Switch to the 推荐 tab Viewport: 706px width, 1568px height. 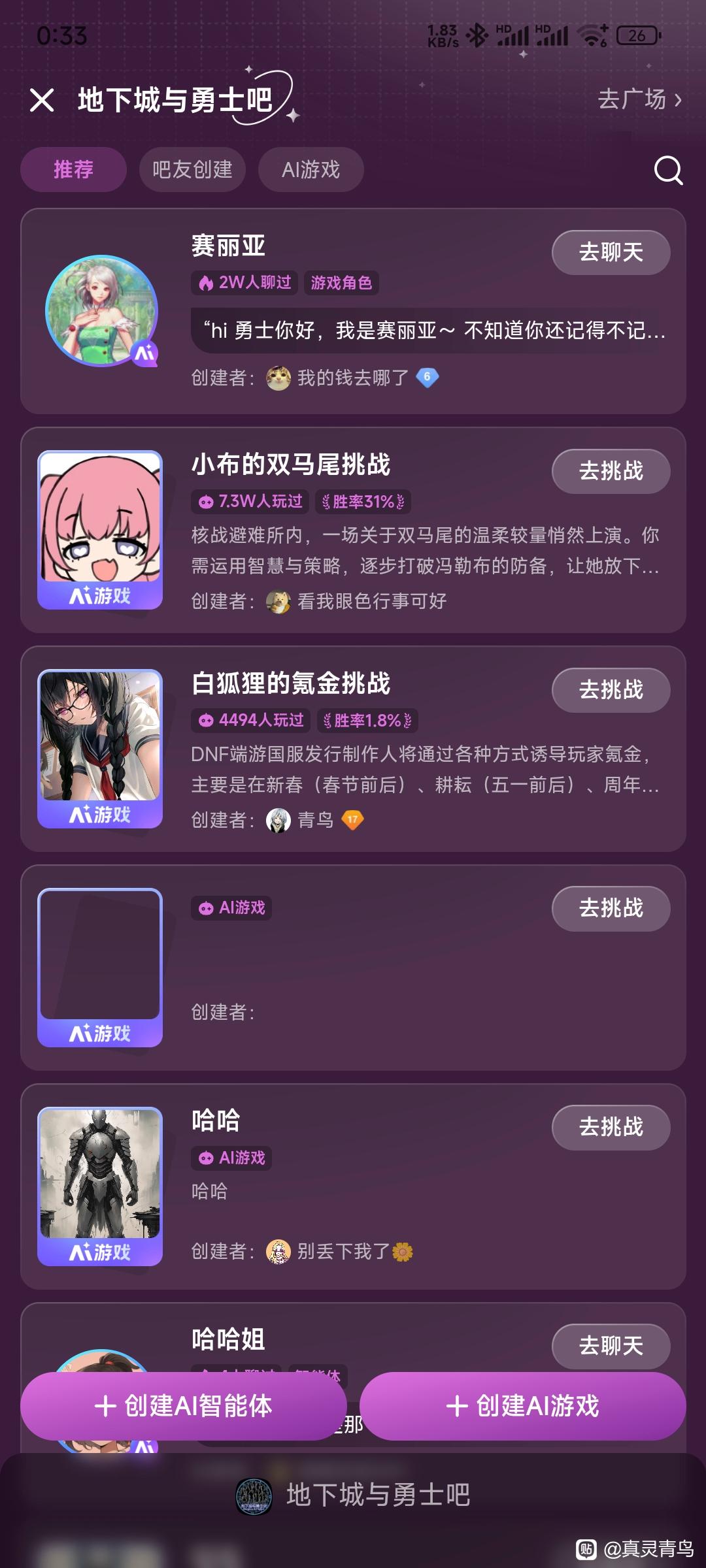click(x=73, y=170)
